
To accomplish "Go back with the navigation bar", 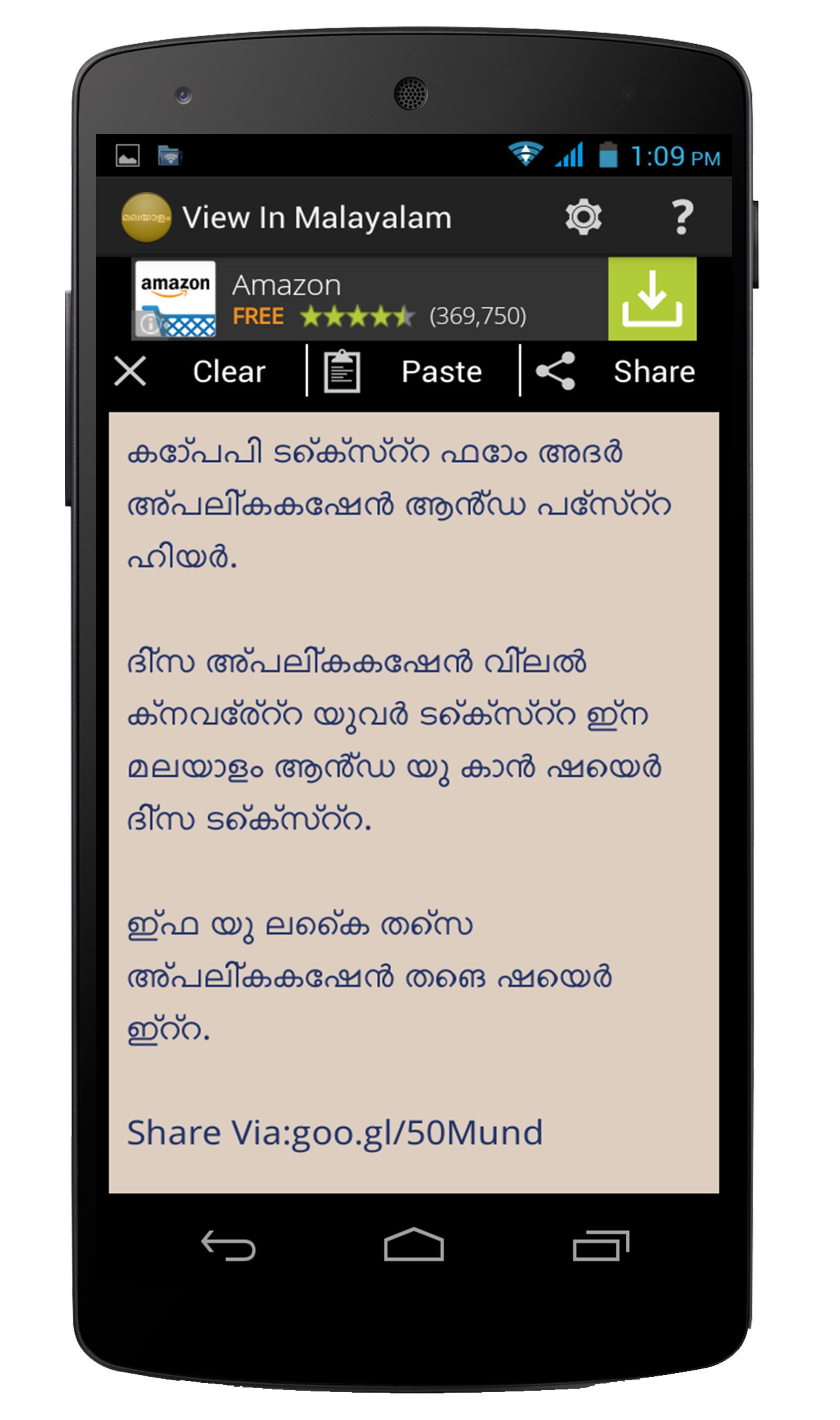I will pos(229,1246).
